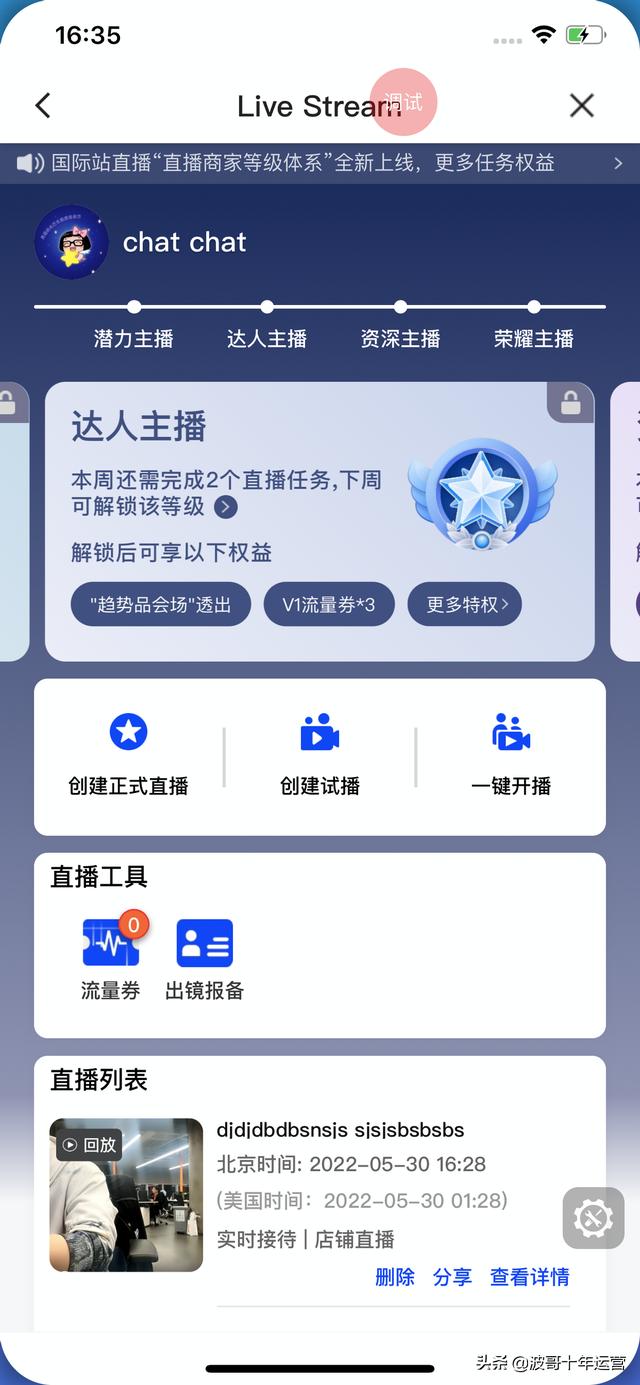Open 查看详情 for the livestream
The image size is (640, 1385).
(x=530, y=1277)
